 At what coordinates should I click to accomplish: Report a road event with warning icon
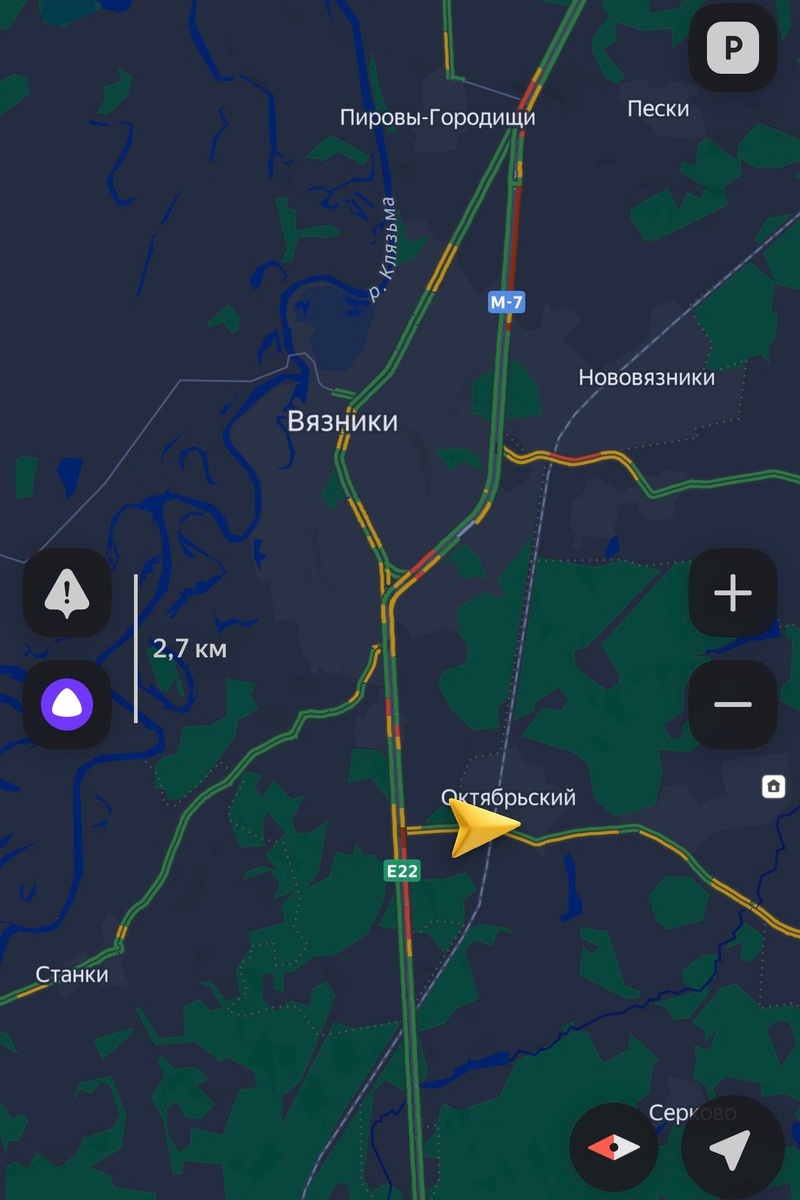[x=67, y=594]
